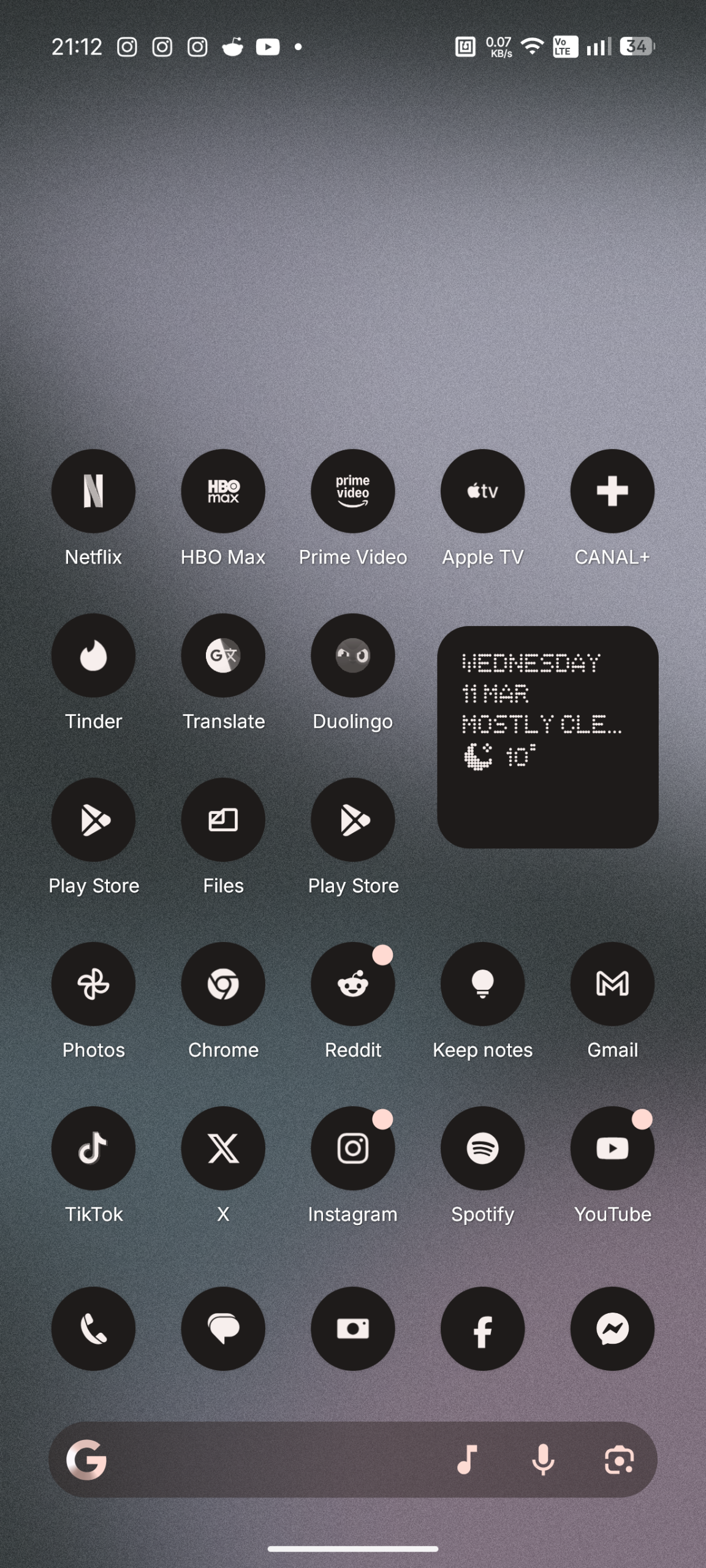Launch Google Translate
The height and width of the screenshot is (1568, 706).
click(x=223, y=655)
